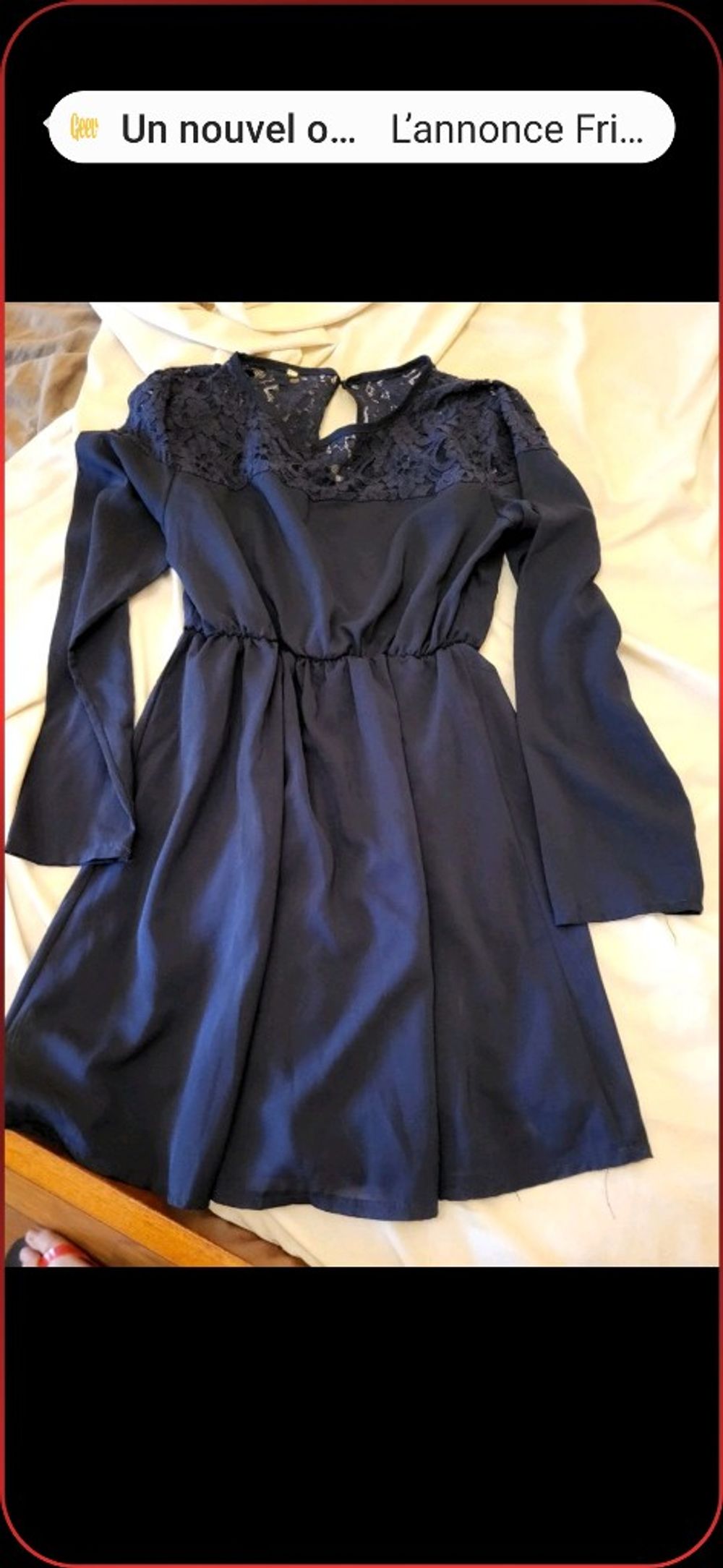
Task: Open the Geev notification banner
Action: point(361,129)
